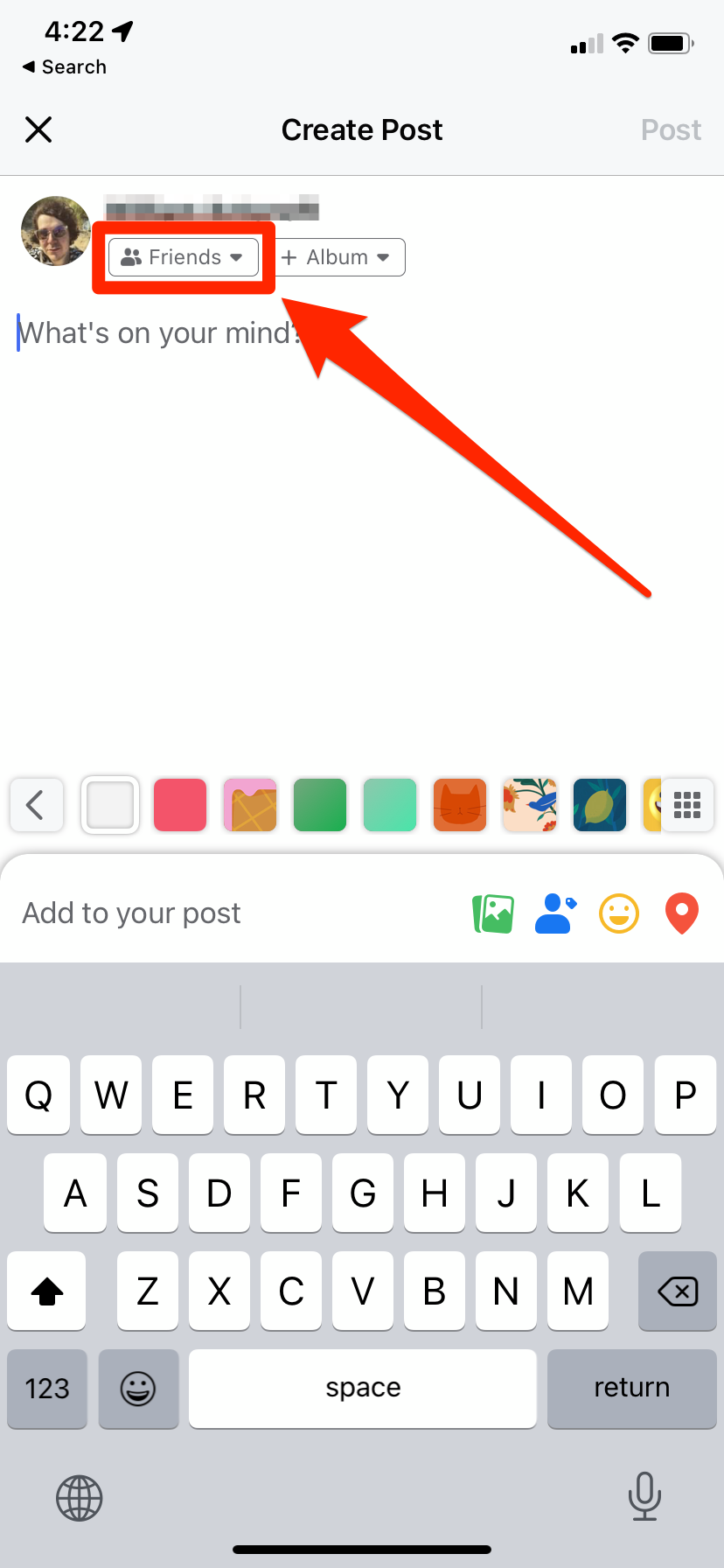Image resolution: width=724 pixels, height=1568 pixels.
Task: Choose the orange cat background
Action: click(460, 804)
